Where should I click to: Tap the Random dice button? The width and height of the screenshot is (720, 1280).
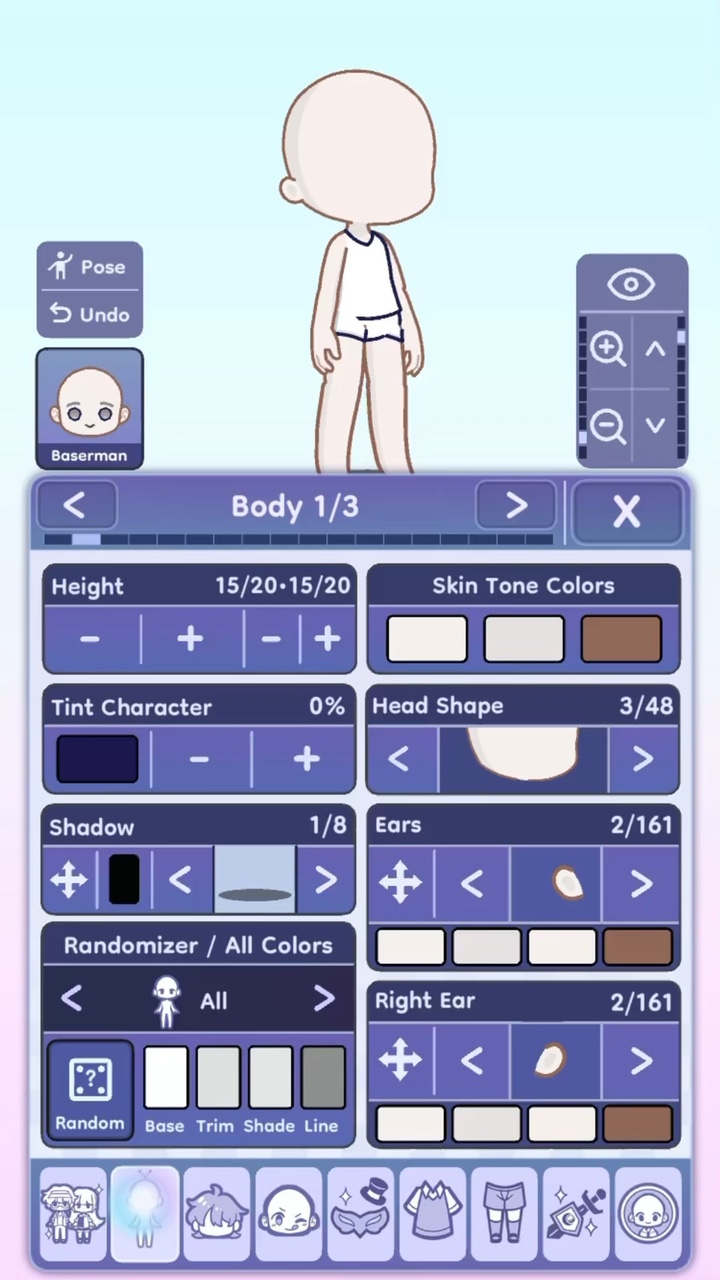(x=89, y=1090)
